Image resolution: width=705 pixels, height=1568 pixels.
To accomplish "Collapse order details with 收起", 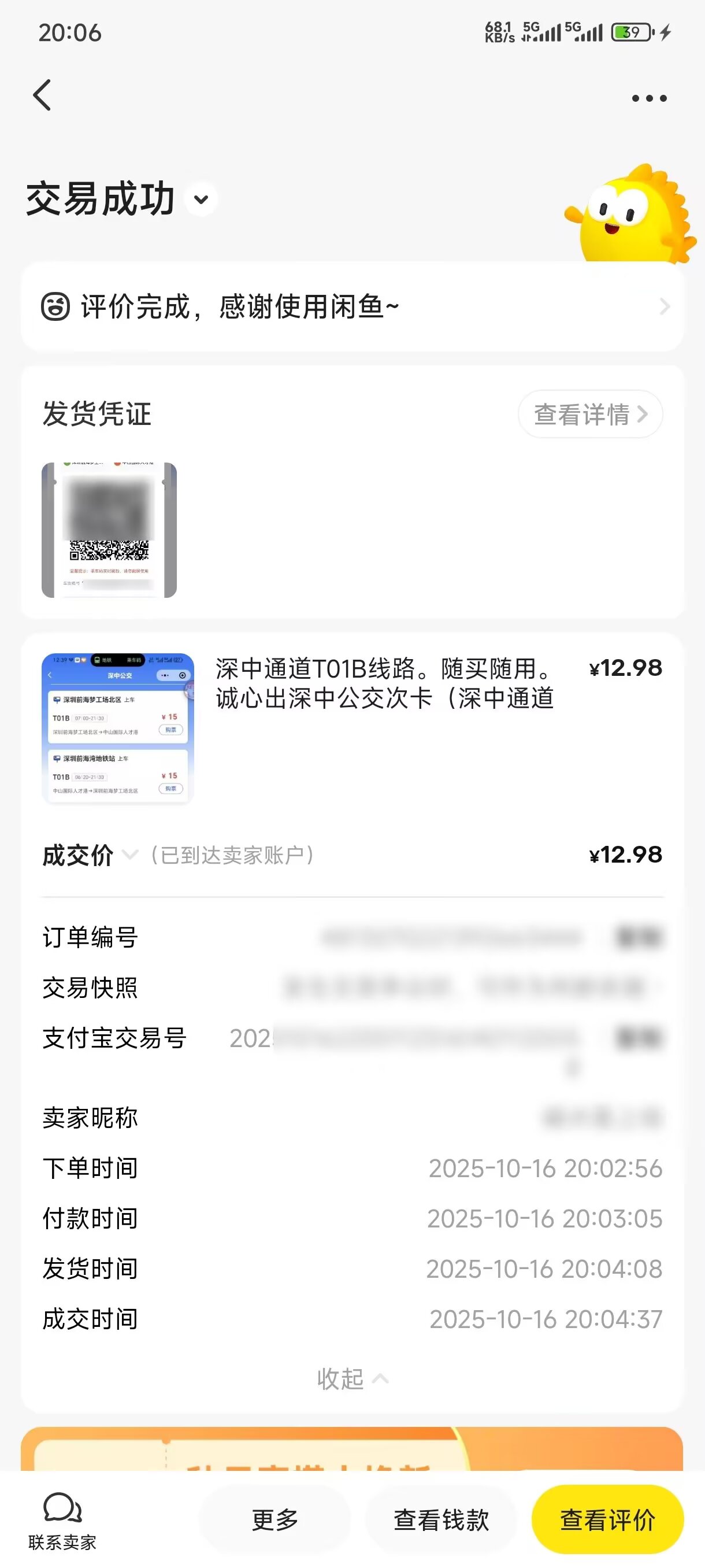I will [351, 1379].
